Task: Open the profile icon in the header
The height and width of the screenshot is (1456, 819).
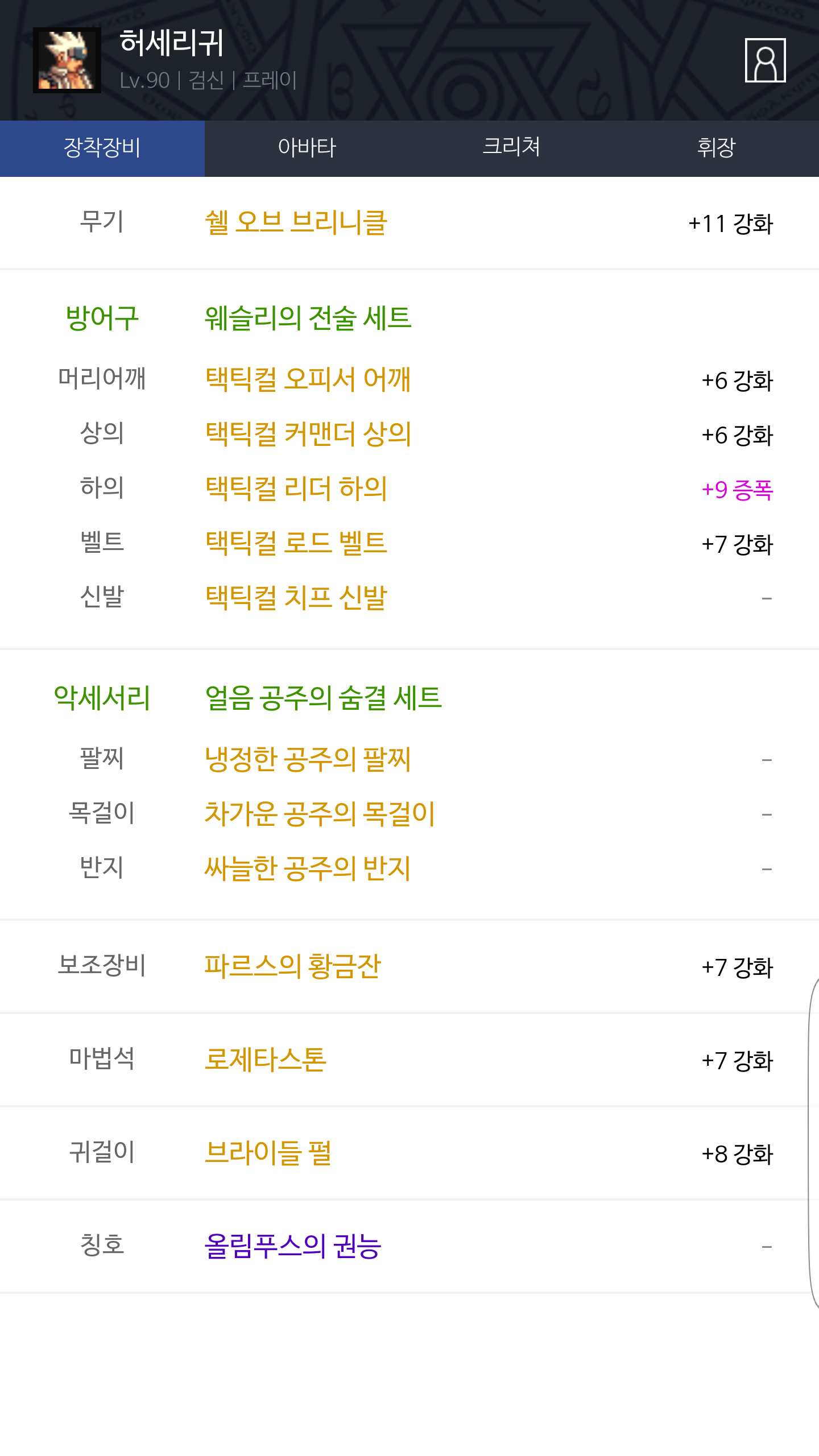Action: click(765, 60)
